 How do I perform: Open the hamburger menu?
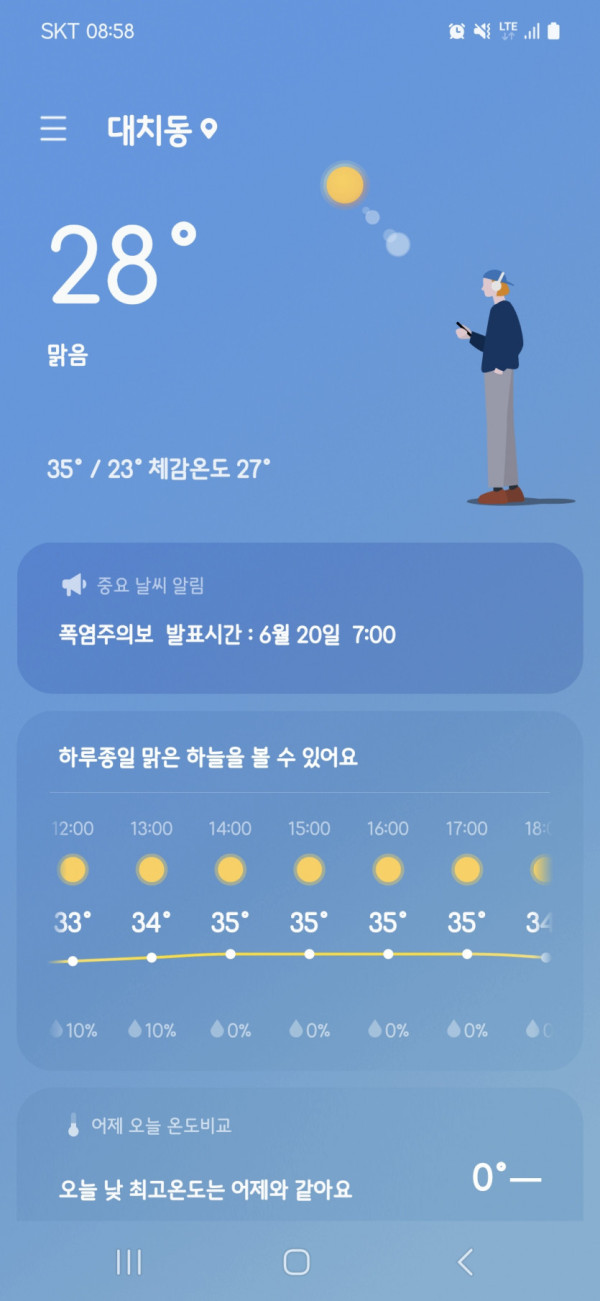pos(53,129)
